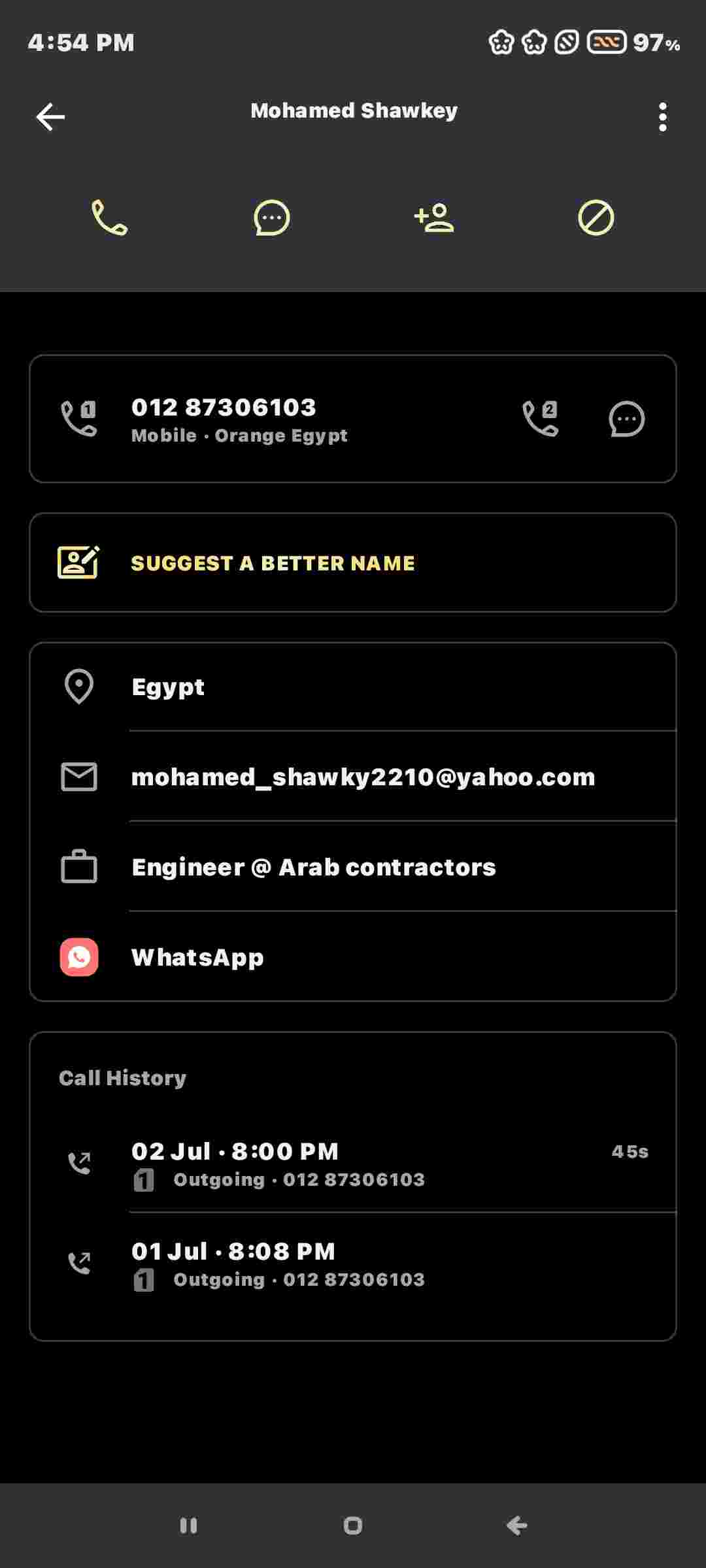The width and height of the screenshot is (706, 1568).
Task: Open the Egypt location row
Action: click(x=353, y=687)
